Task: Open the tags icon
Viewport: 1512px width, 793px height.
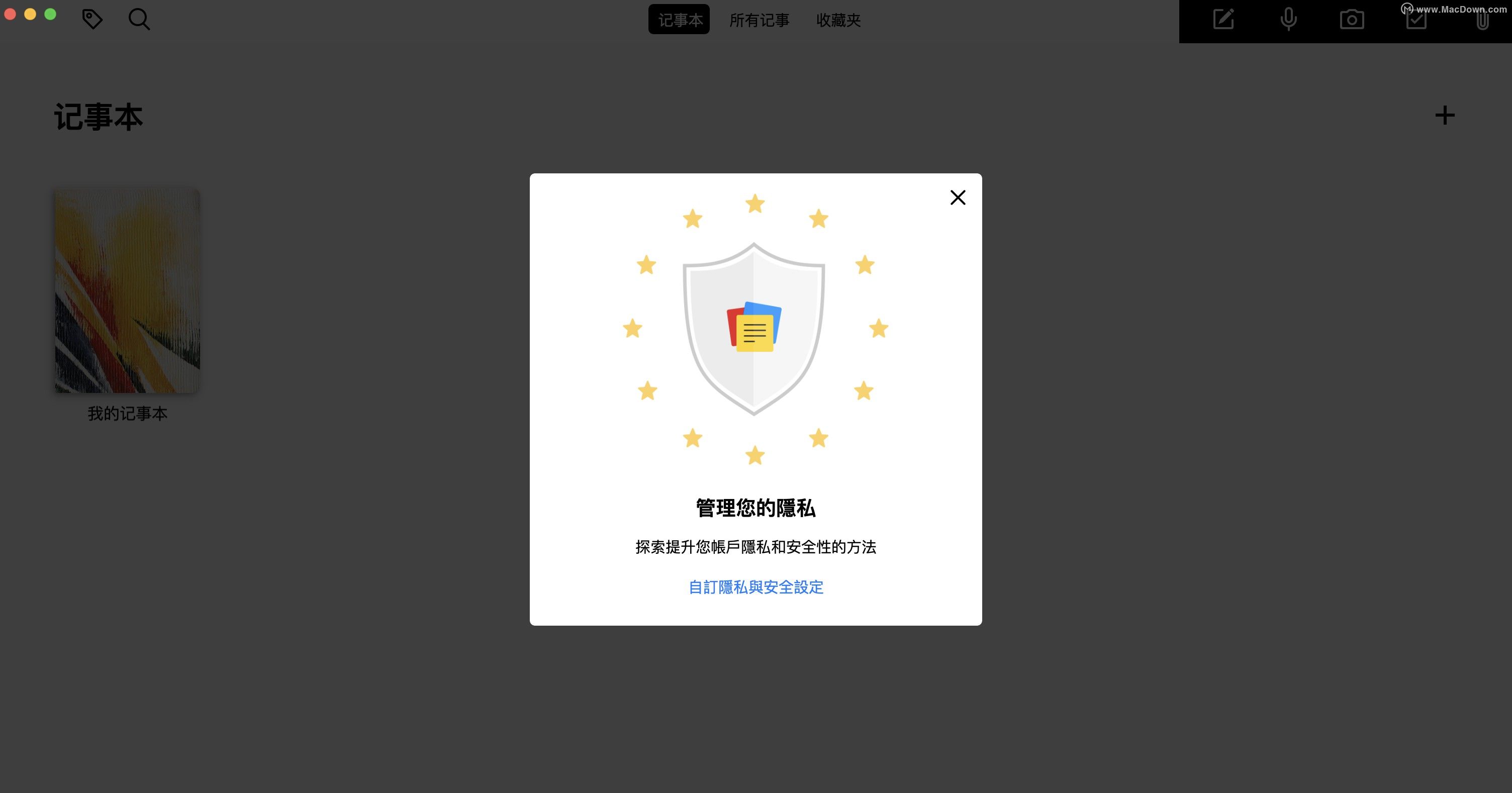Action: [92, 19]
